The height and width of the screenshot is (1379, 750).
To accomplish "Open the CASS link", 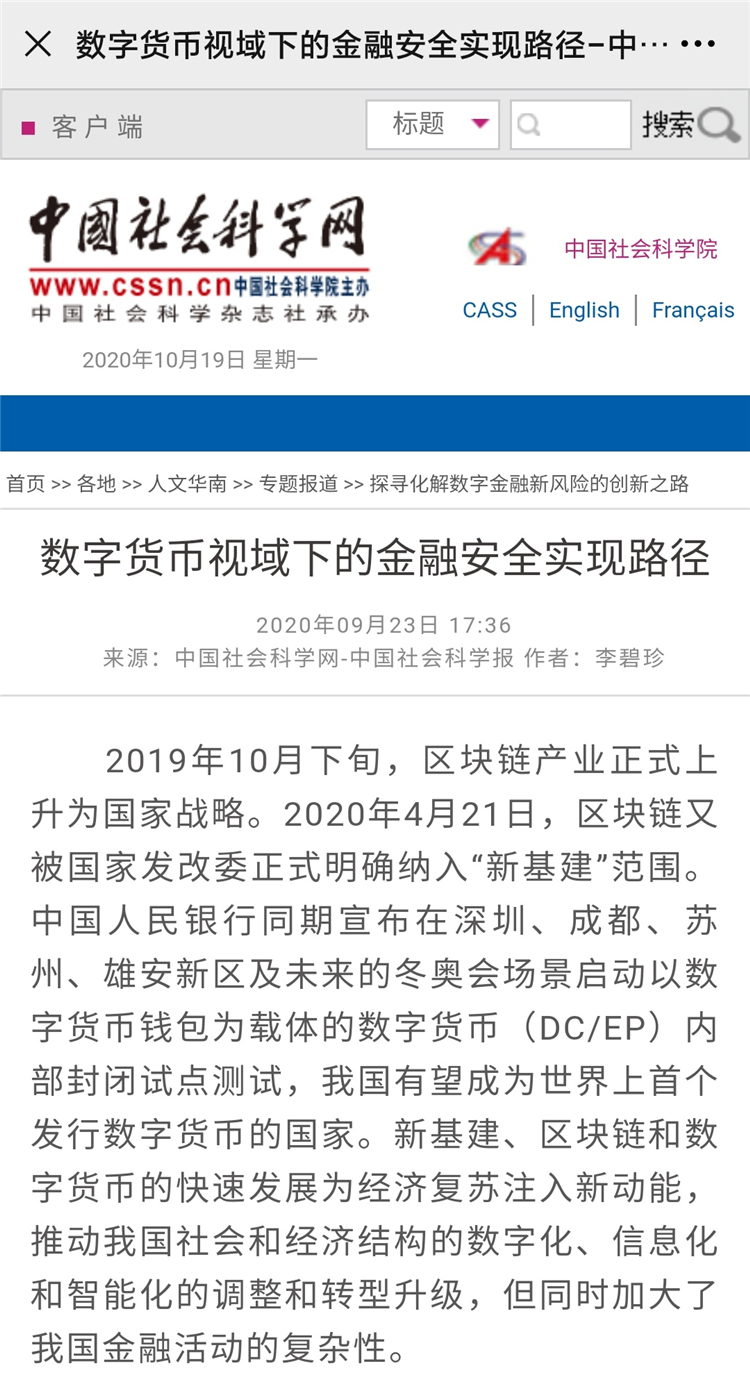I will (490, 310).
